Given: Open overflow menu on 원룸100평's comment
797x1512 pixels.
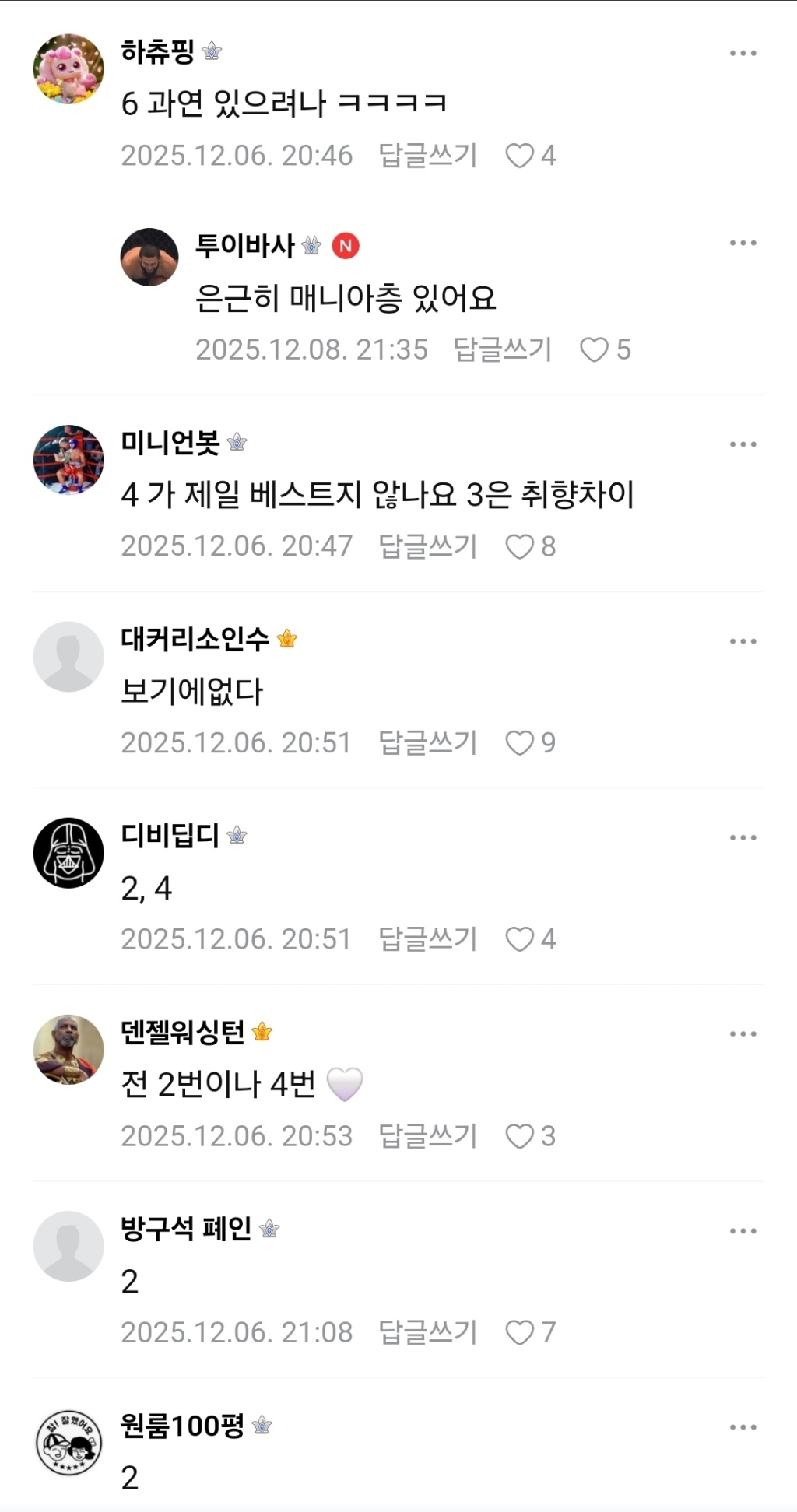Looking at the screenshot, I should (x=743, y=1427).
